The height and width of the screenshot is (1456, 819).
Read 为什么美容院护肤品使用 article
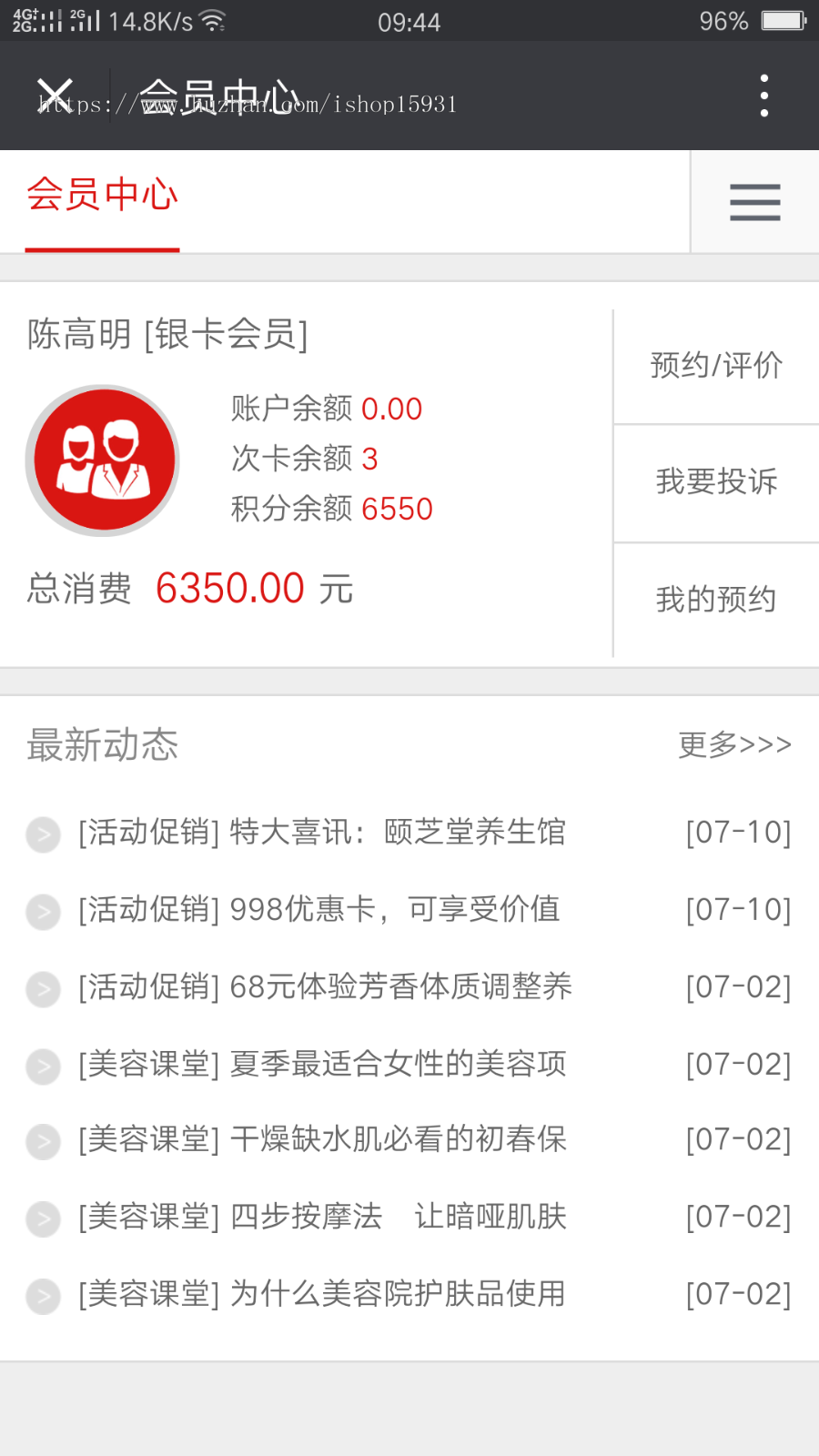[321, 1294]
